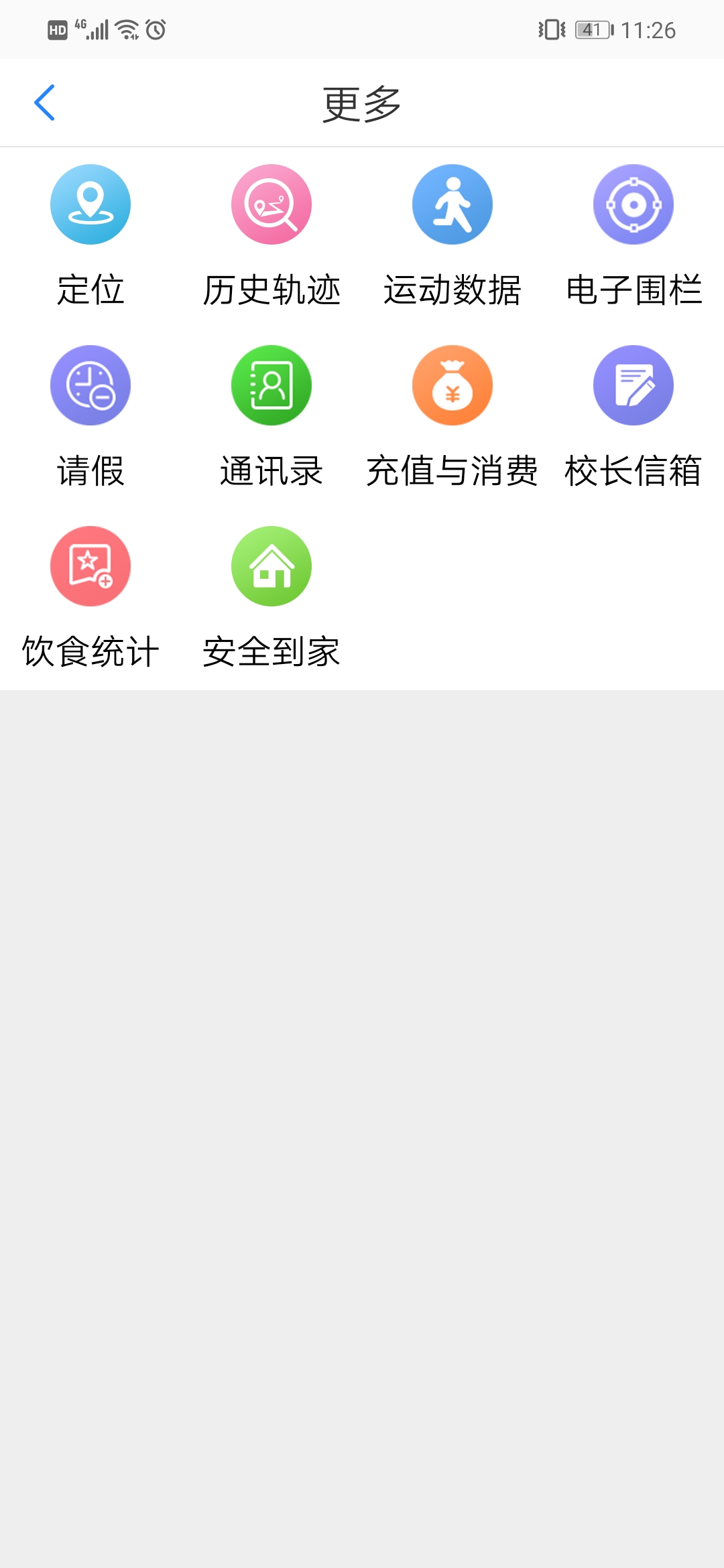Tap the green house icon

271,566
